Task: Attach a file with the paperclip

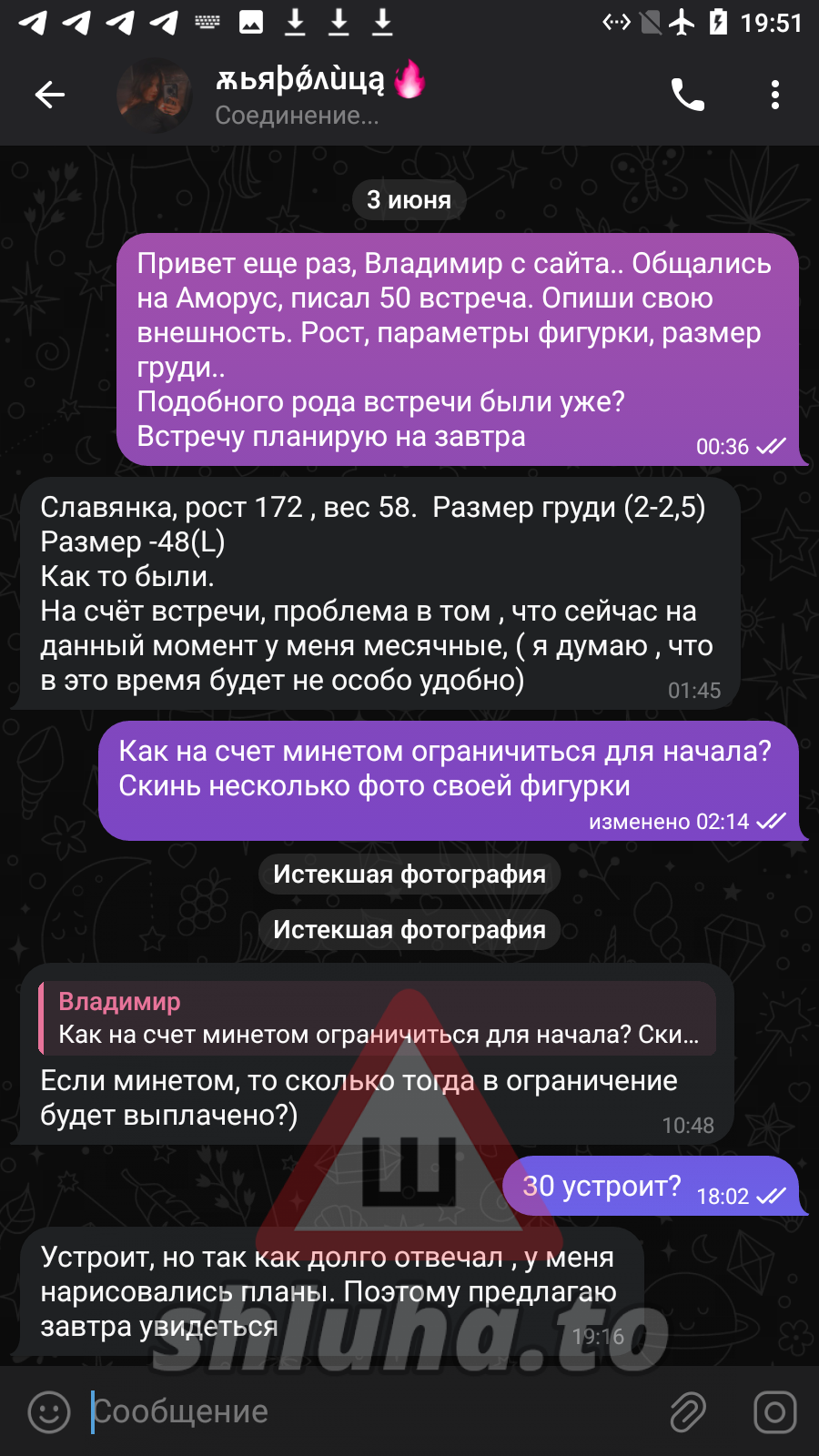Action: 688,1412
